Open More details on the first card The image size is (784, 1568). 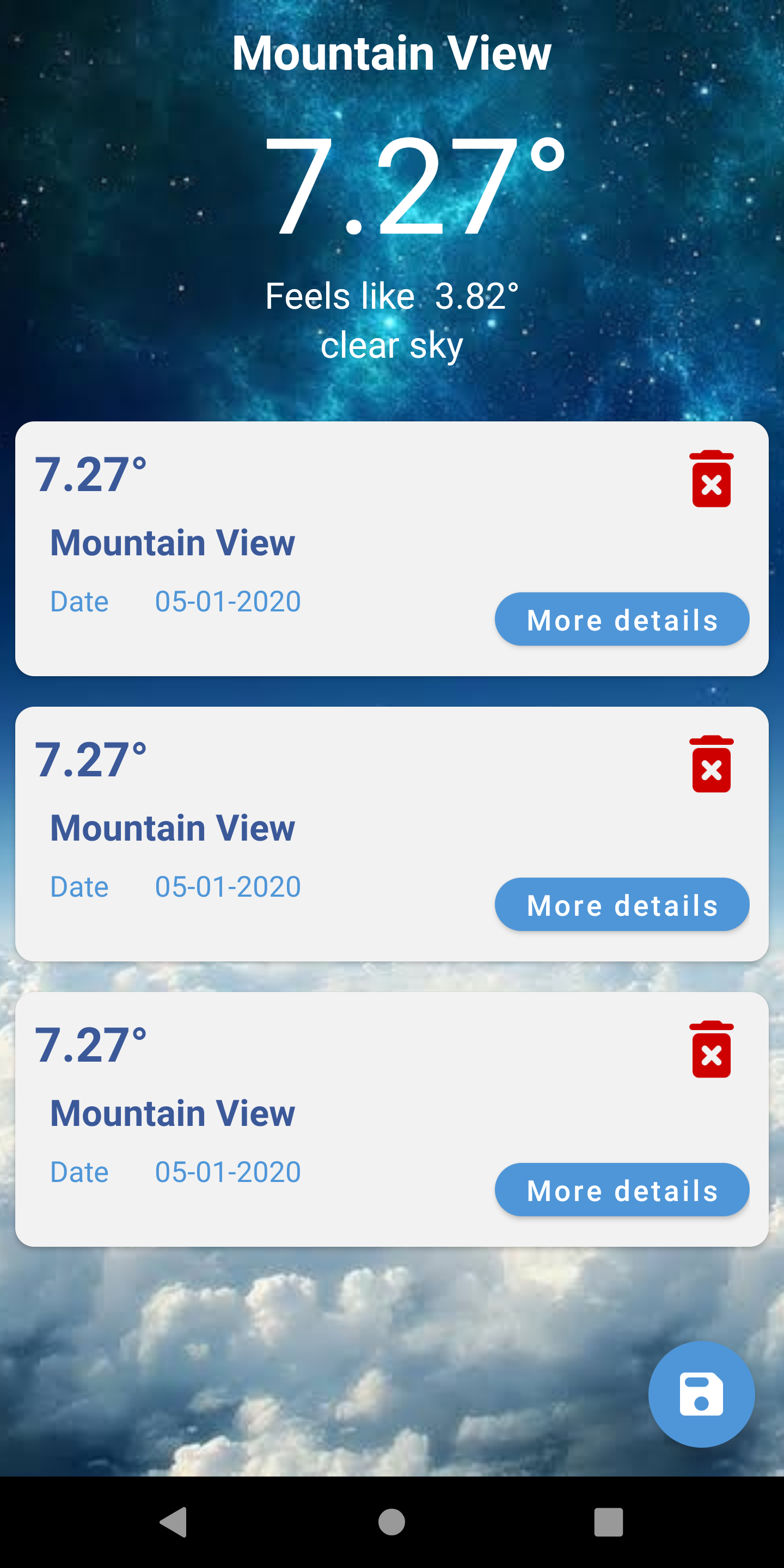point(621,620)
